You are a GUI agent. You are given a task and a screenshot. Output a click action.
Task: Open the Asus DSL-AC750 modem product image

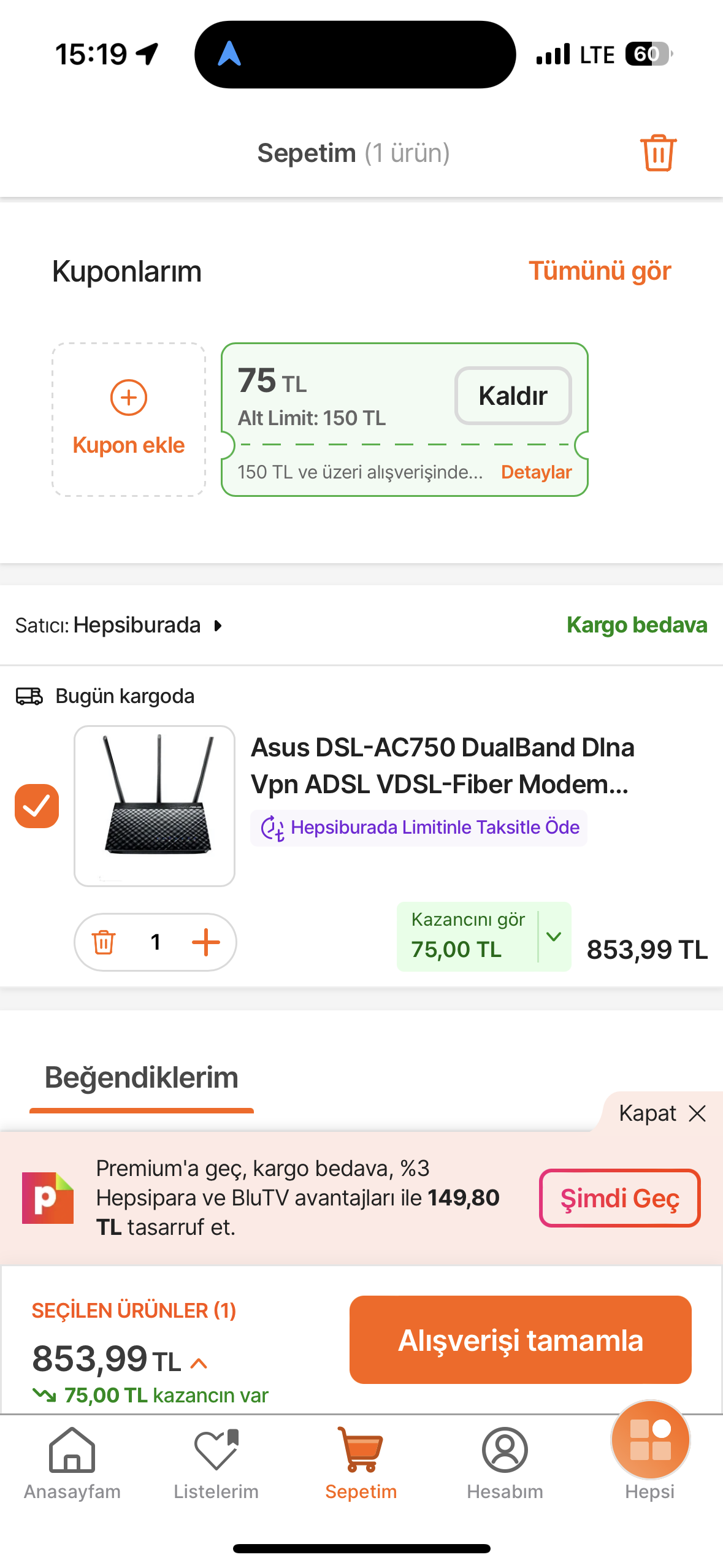click(x=155, y=805)
